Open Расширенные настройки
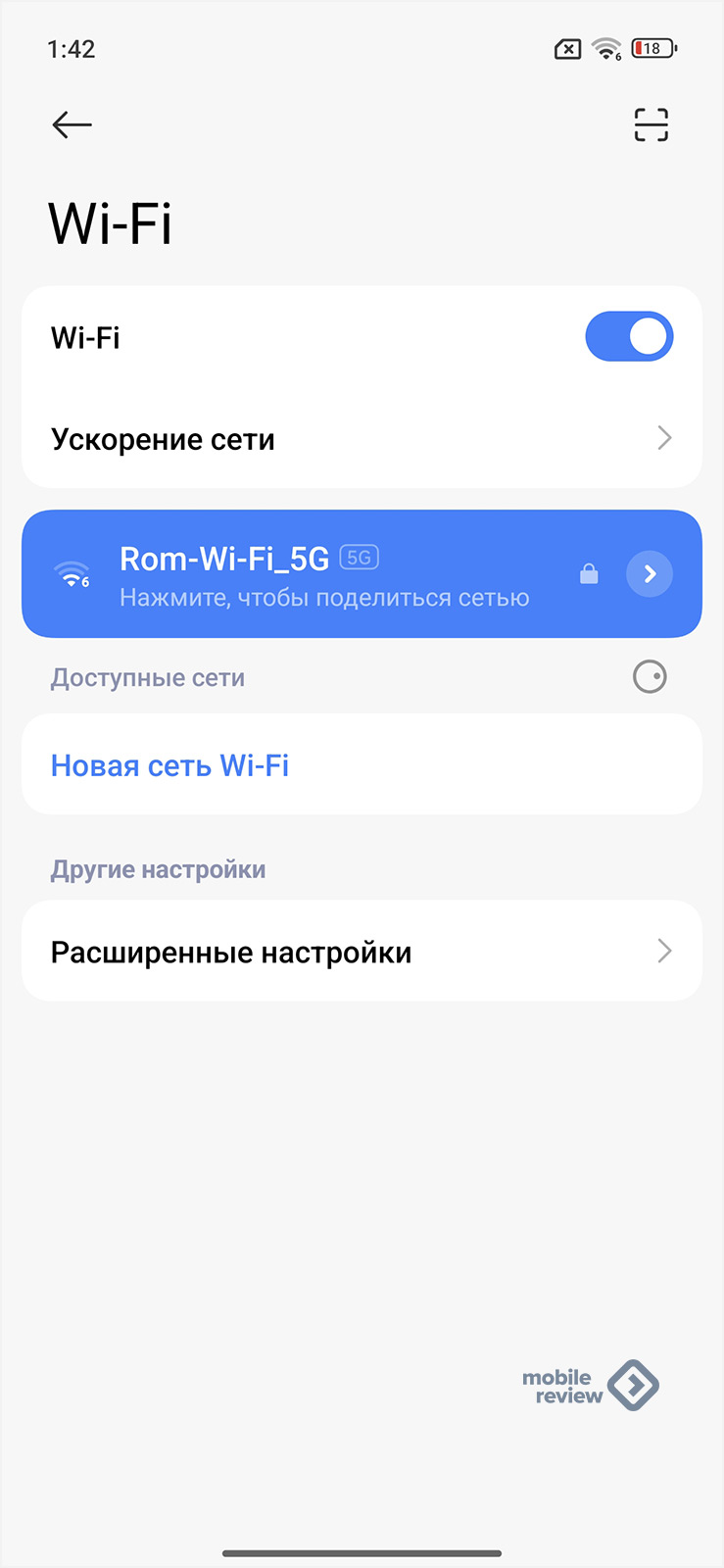Image resolution: width=724 pixels, height=1568 pixels. coord(362,952)
